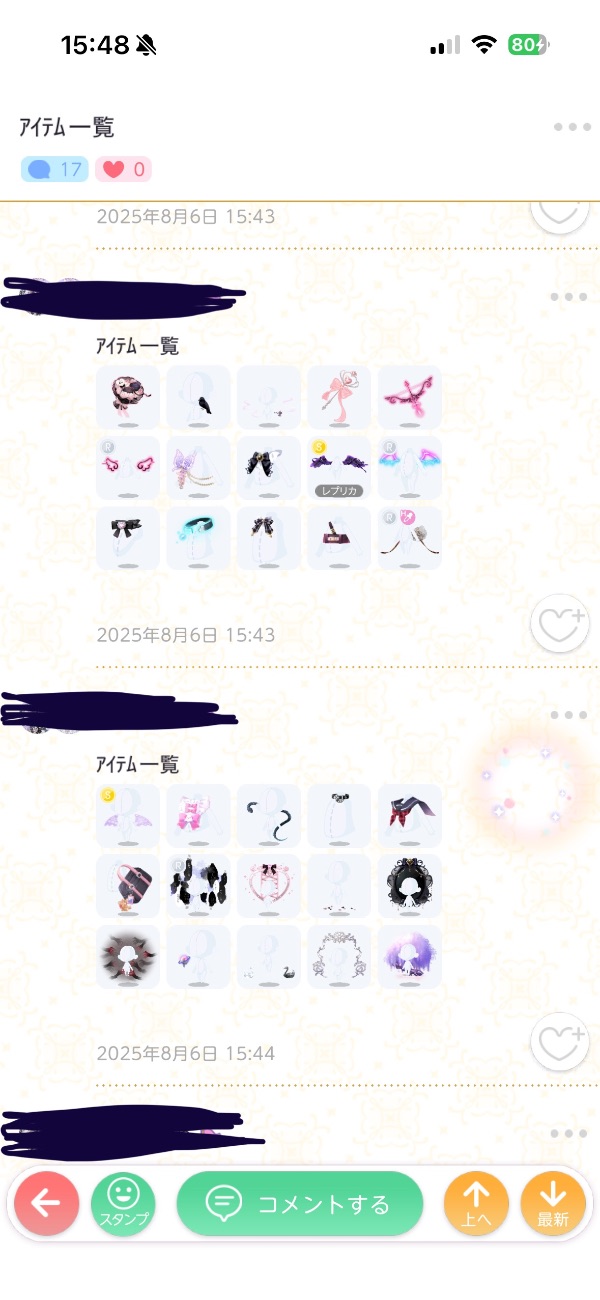Open the スタンプ stamp picker

pyautogui.click(x=123, y=1204)
